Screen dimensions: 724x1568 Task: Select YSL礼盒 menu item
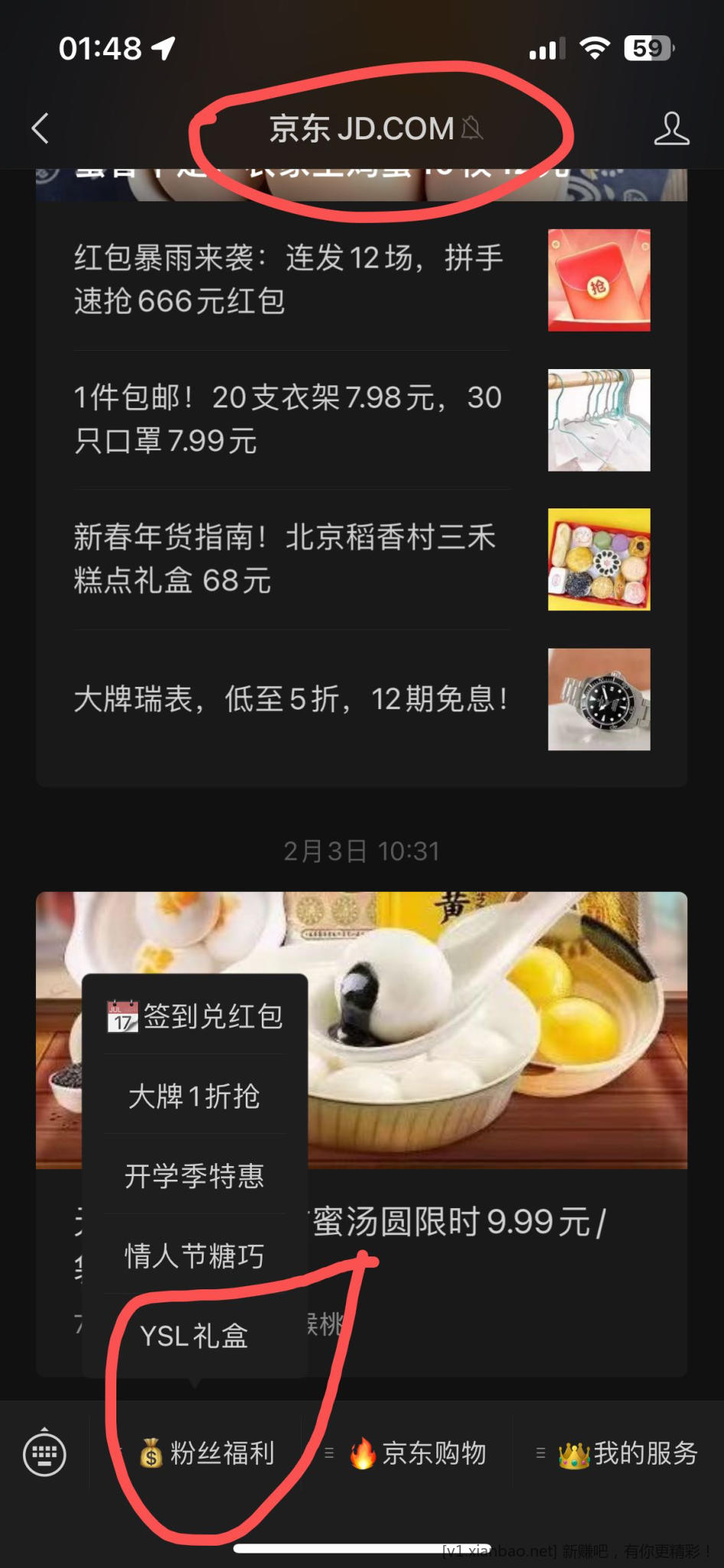pos(194,1336)
